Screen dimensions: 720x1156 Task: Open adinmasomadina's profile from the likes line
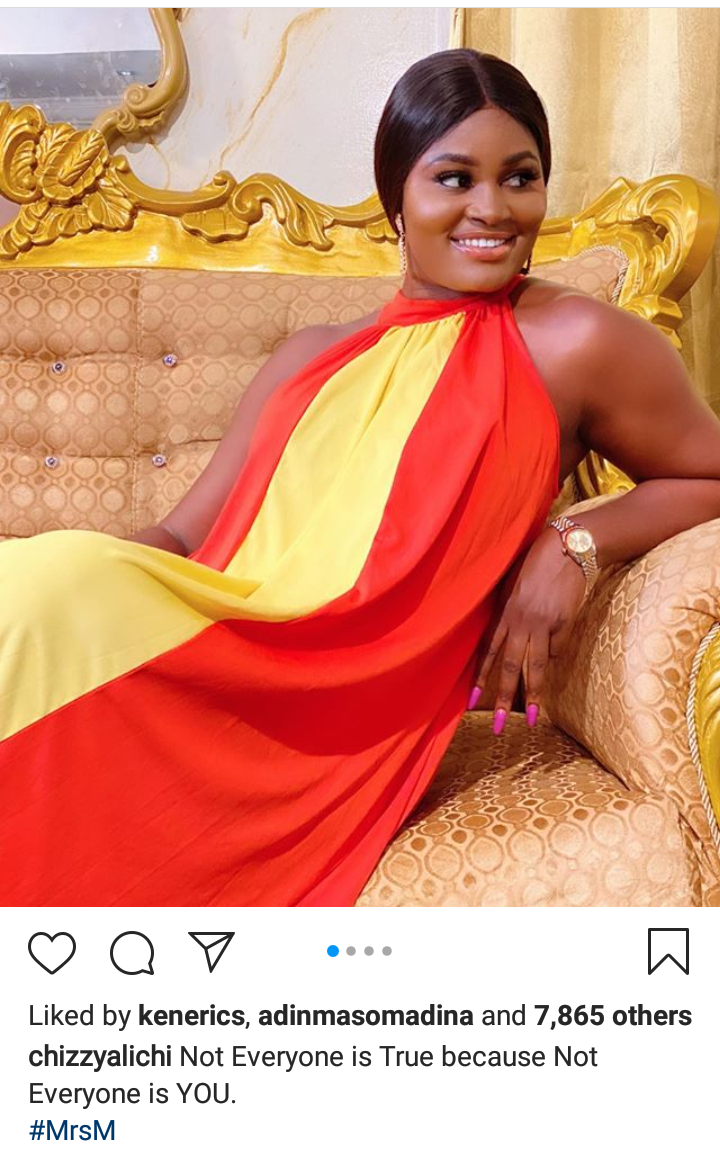tap(366, 1016)
